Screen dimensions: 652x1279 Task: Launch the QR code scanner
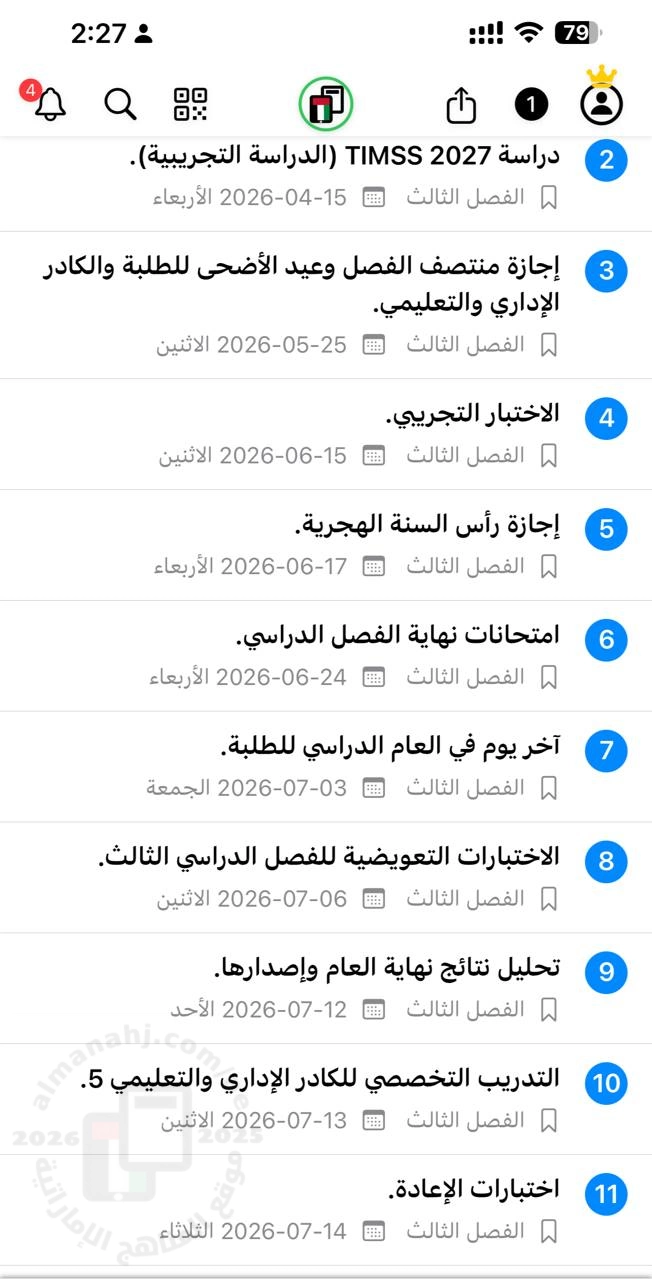point(191,104)
